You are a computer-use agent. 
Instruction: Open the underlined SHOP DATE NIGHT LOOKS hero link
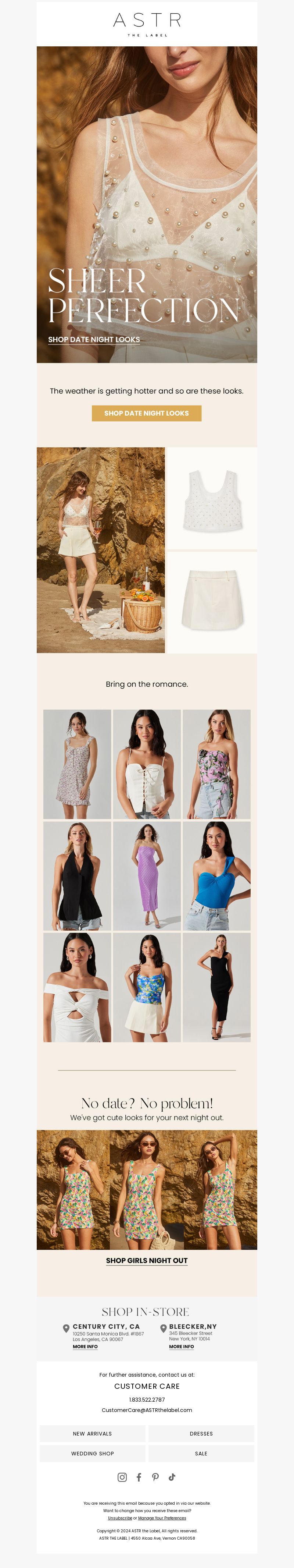[x=94, y=340]
